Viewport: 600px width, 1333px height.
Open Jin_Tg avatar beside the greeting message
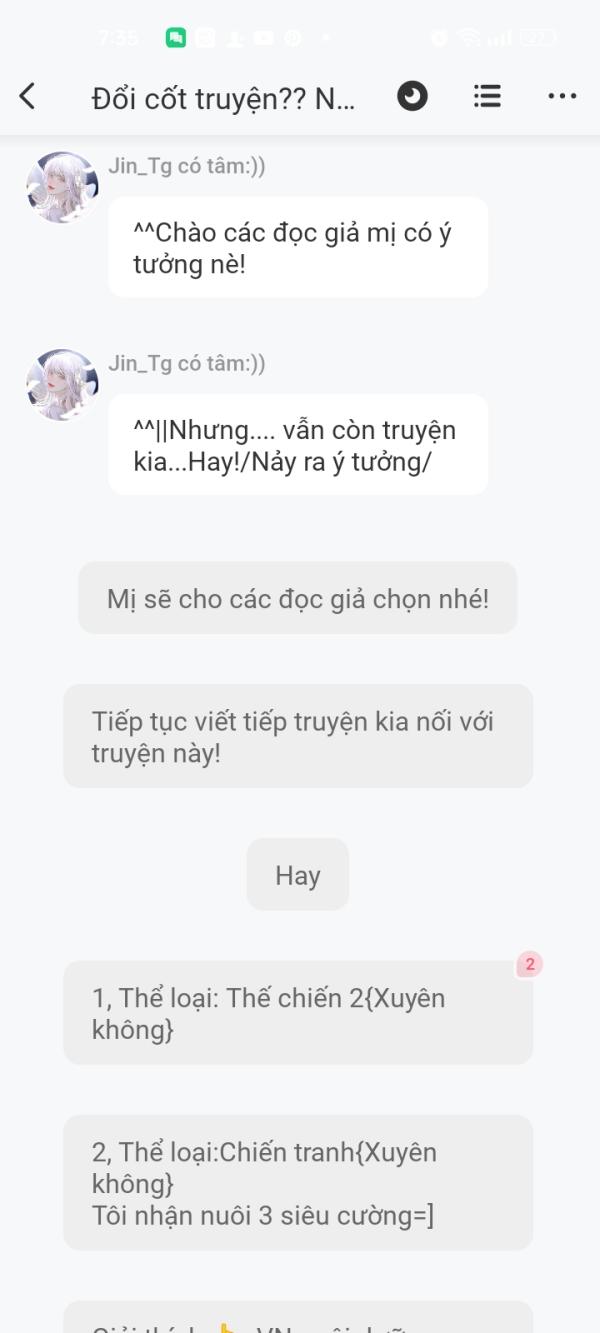click(x=62, y=187)
